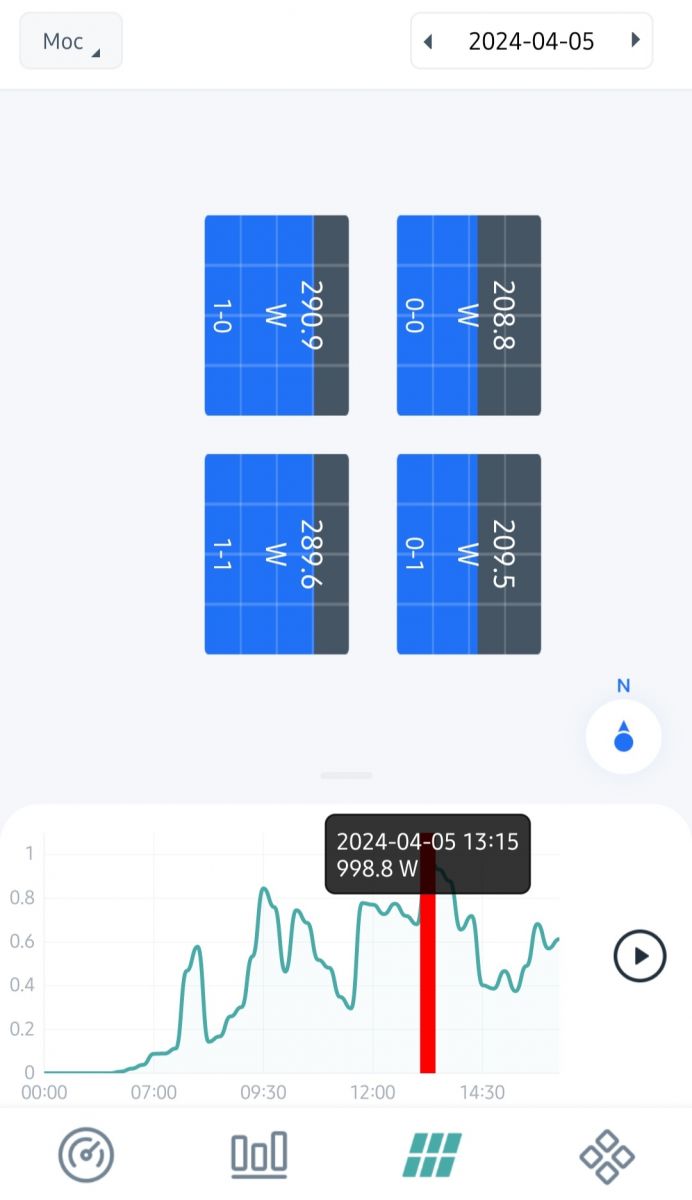Open the solar panel layout tab

432,1155
